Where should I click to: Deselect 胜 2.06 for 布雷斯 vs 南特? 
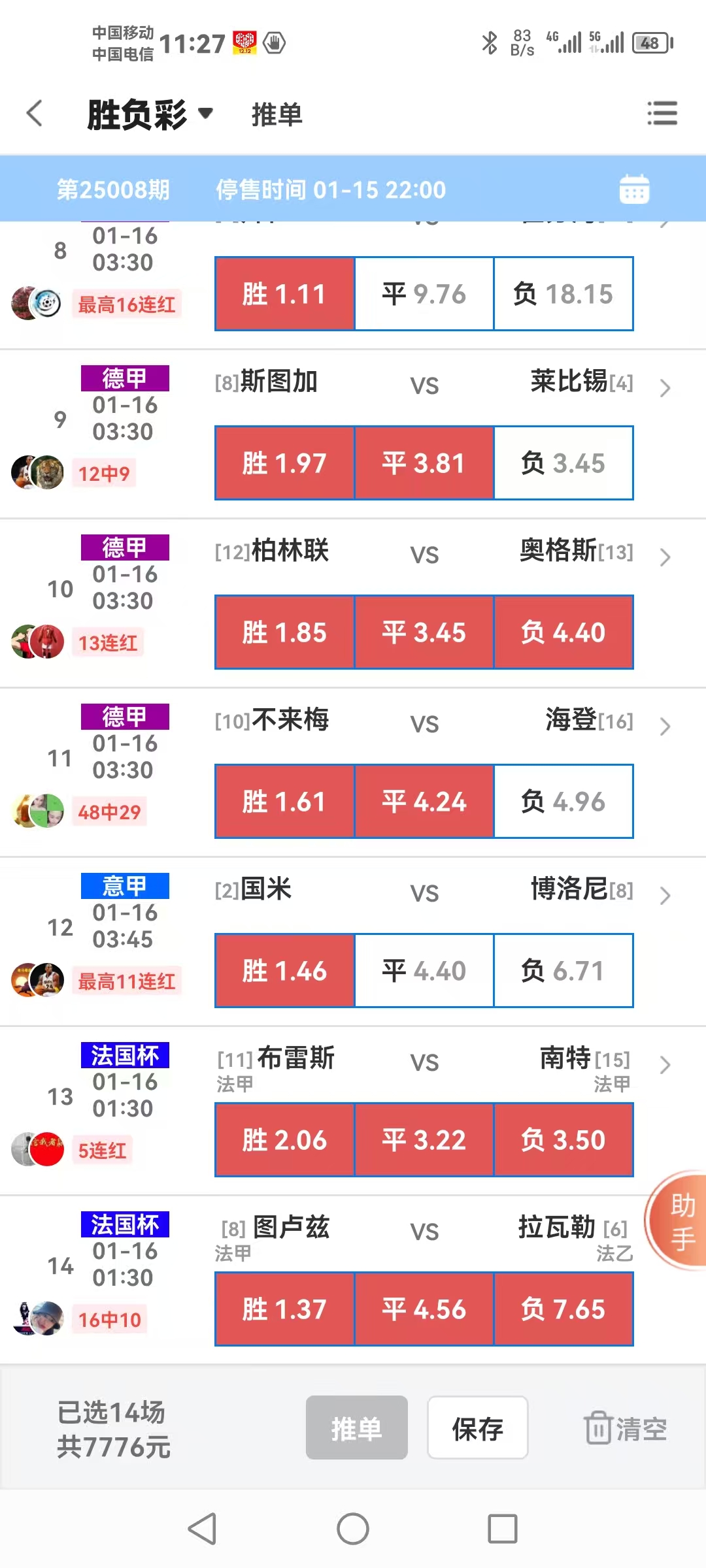pyautogui.click(x=284, y=1140)
